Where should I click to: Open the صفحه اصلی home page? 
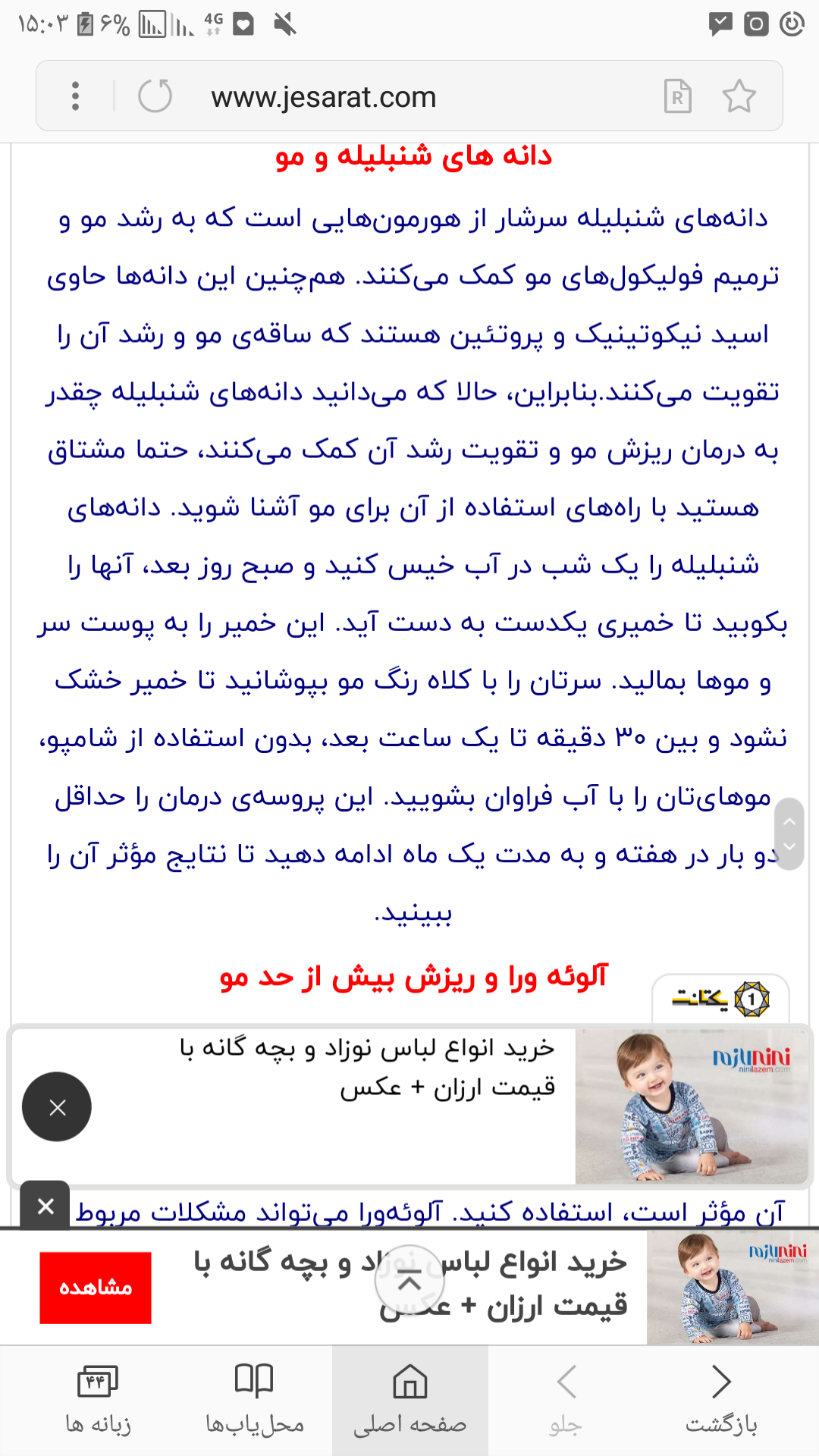coord(410,1398)
